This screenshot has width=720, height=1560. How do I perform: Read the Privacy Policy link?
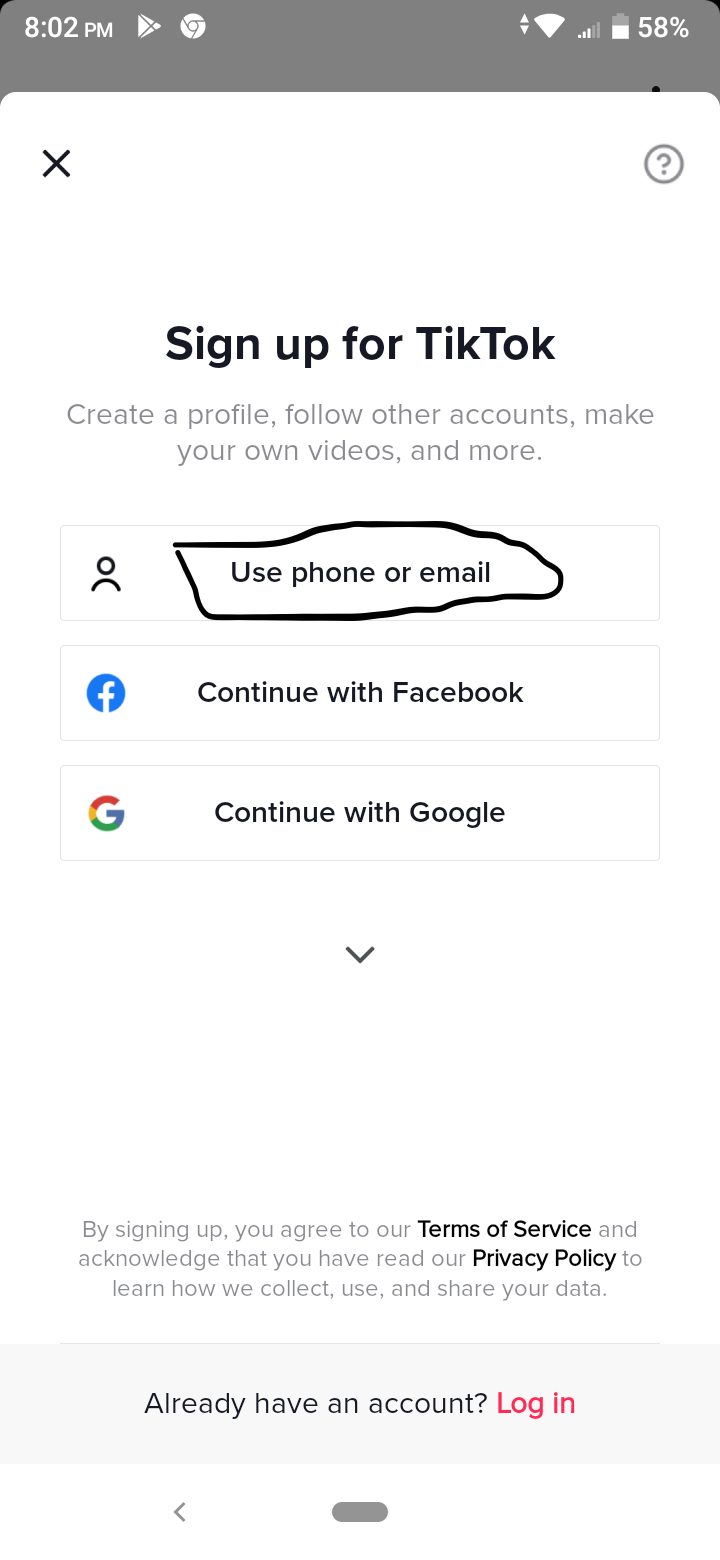click(544, 1258)
